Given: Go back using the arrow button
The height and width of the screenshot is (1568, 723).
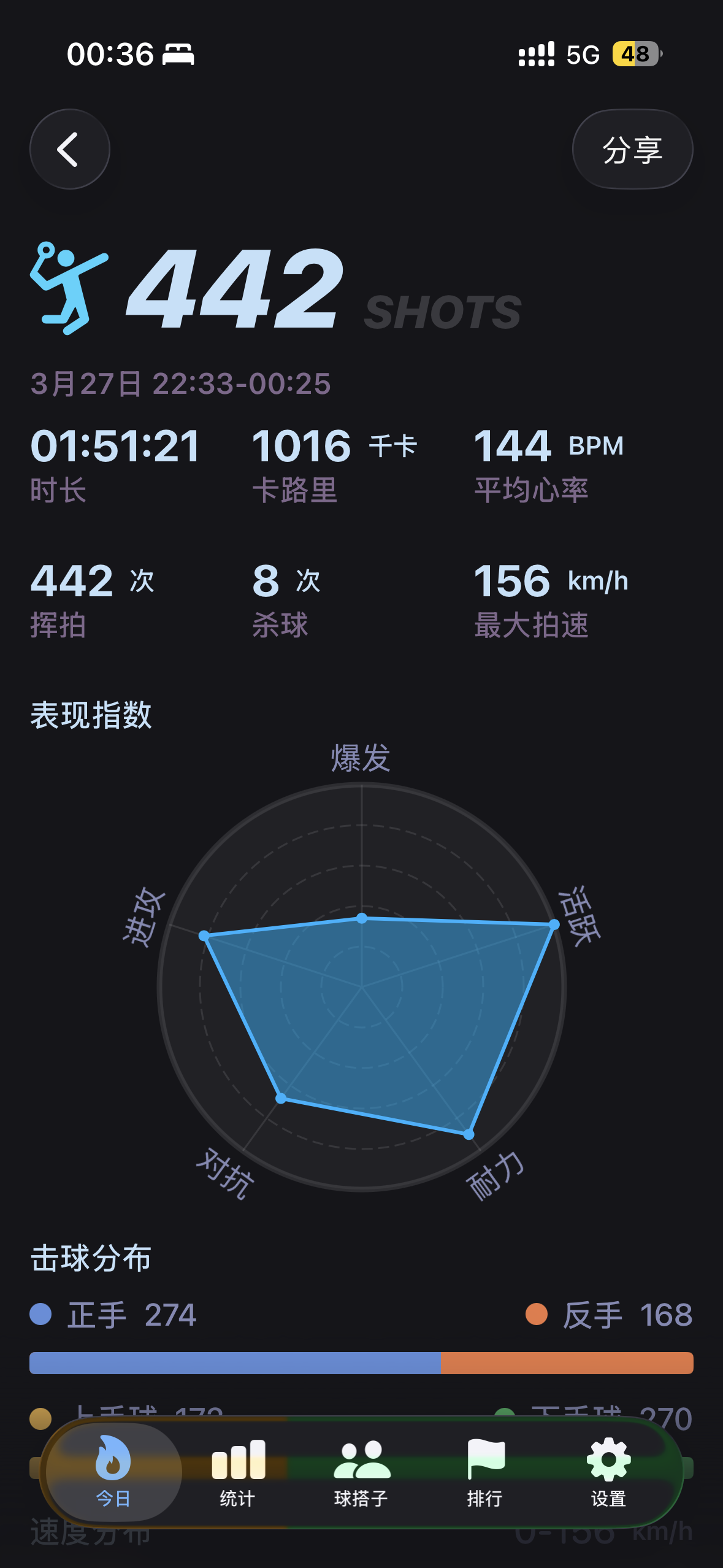Looking at the screenshot, I should 70,149.
